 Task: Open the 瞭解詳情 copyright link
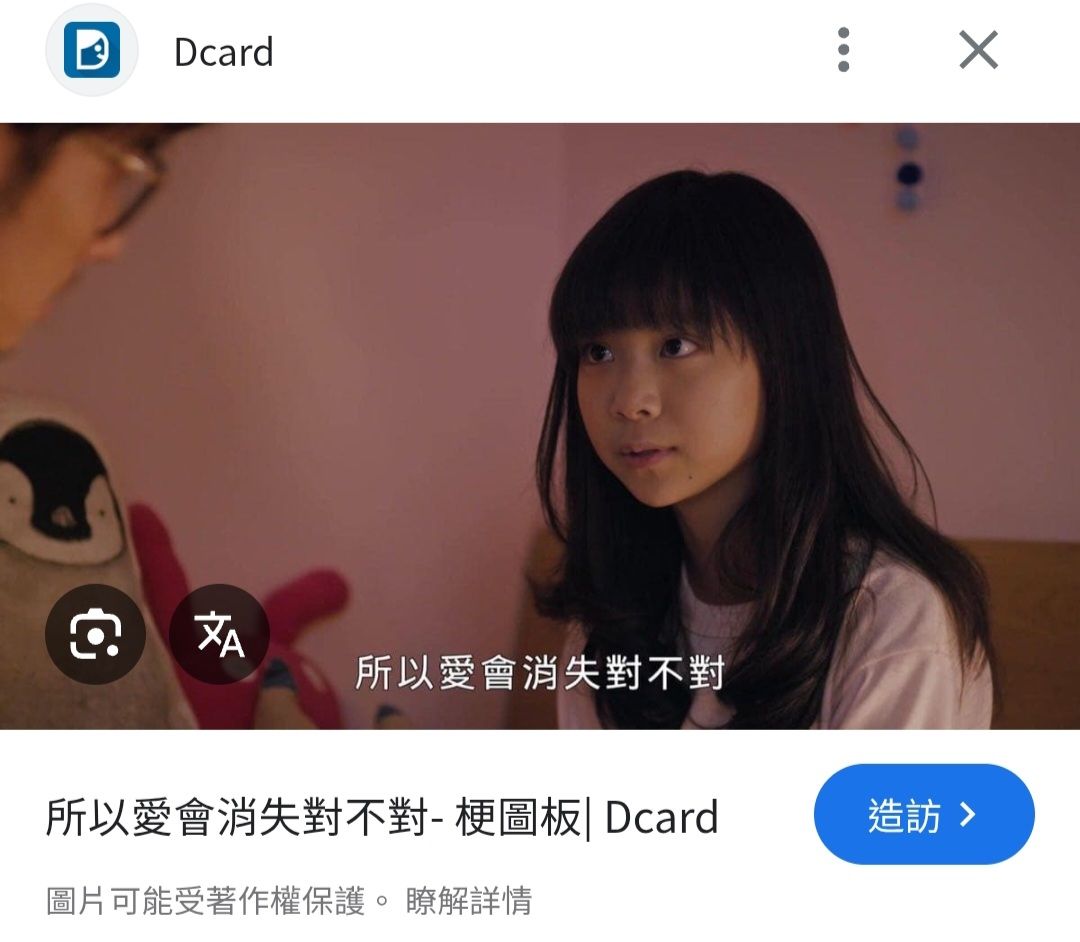pyautogui.click(x=468, y=901)
